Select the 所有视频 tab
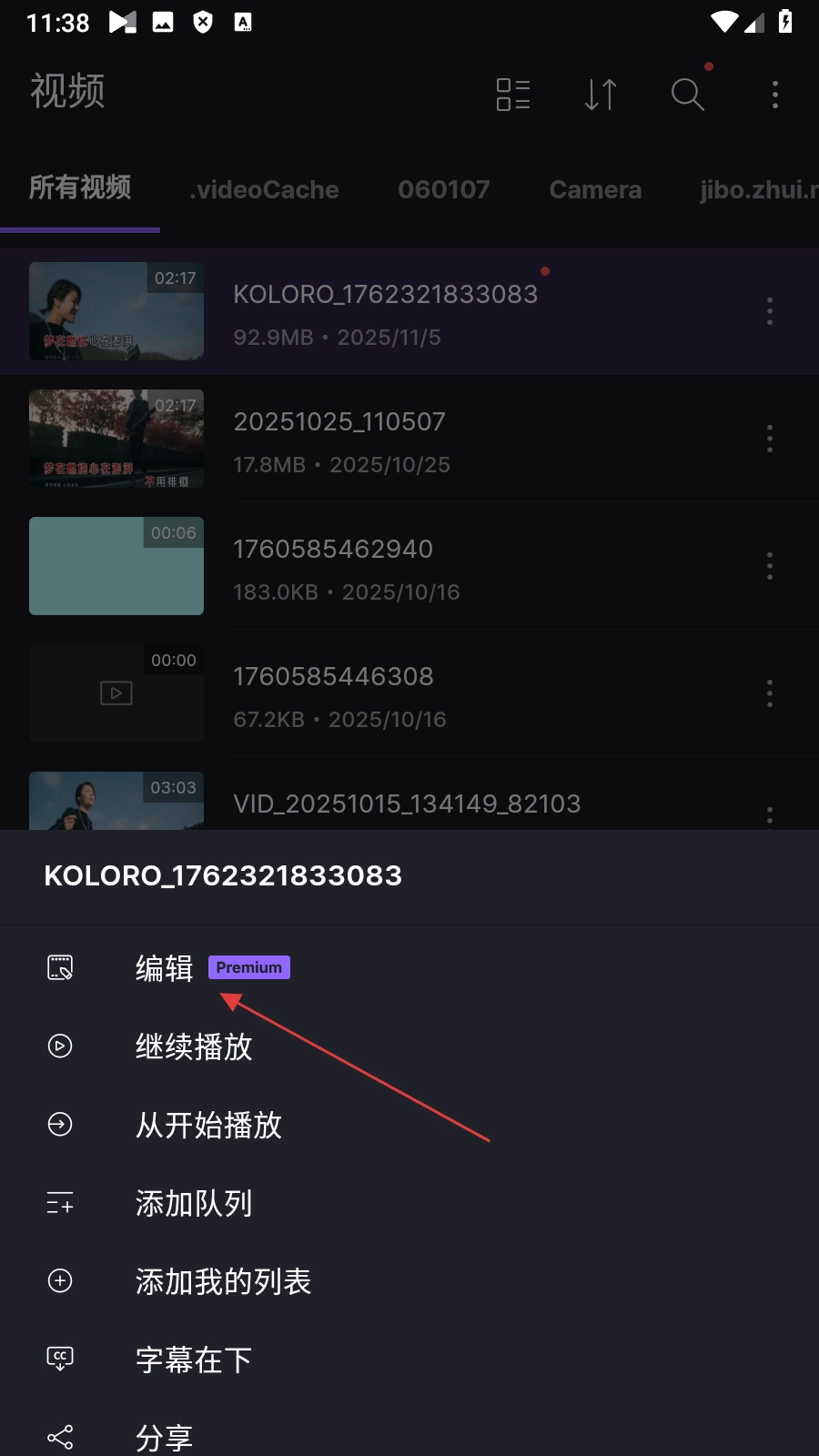Screen dimensions: 819x1456 [80, 188]
